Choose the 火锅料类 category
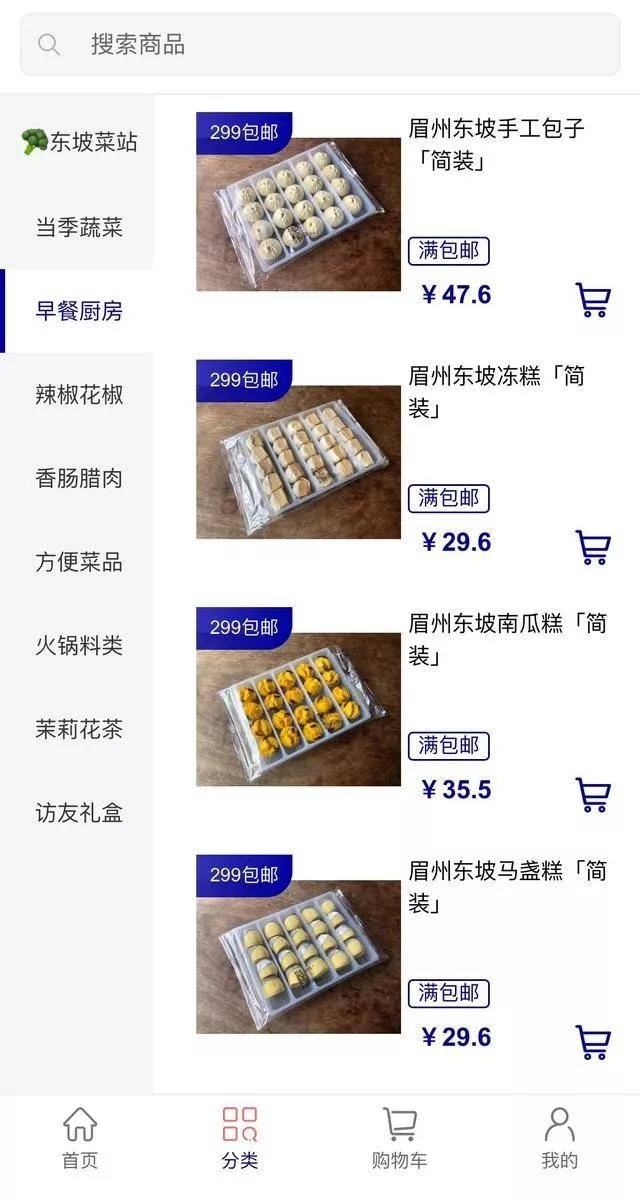 [x=79, y=646]
